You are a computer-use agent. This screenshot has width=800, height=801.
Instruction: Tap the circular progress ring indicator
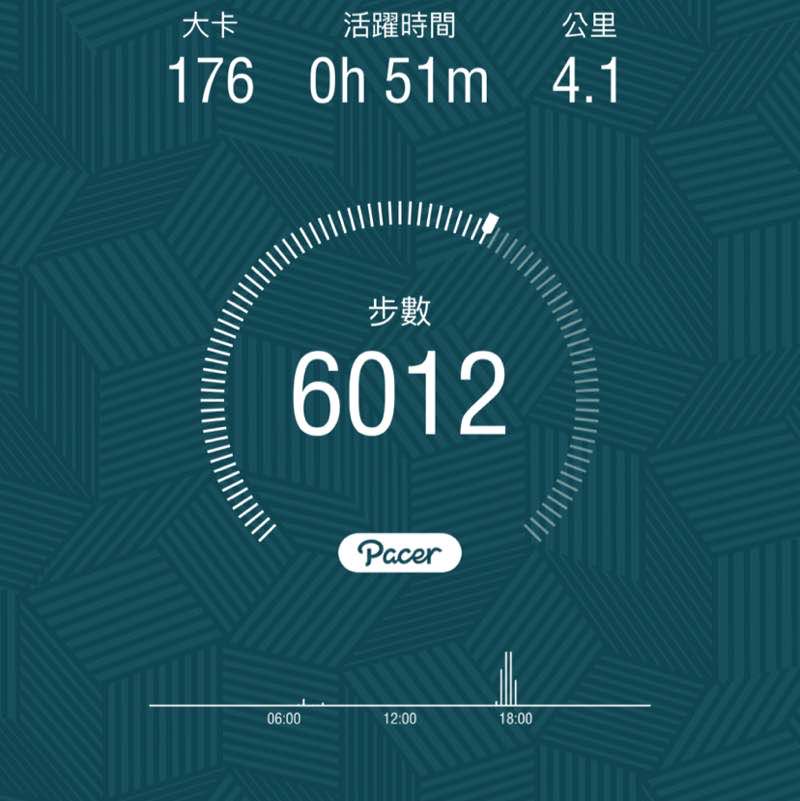coord(489,222)
